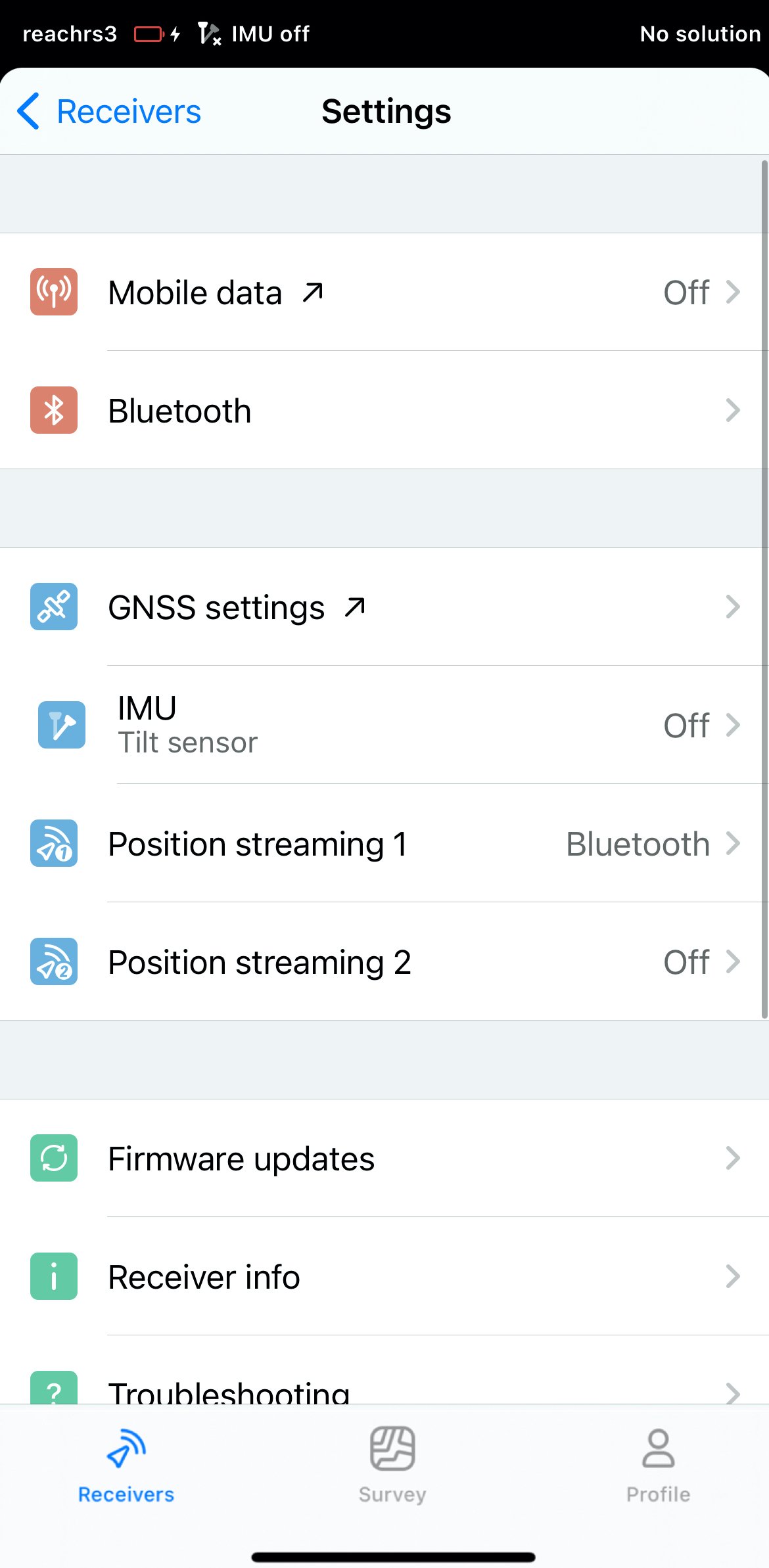
Task: Open IMU Tilt sensor settings
Action: pos(384,725)
